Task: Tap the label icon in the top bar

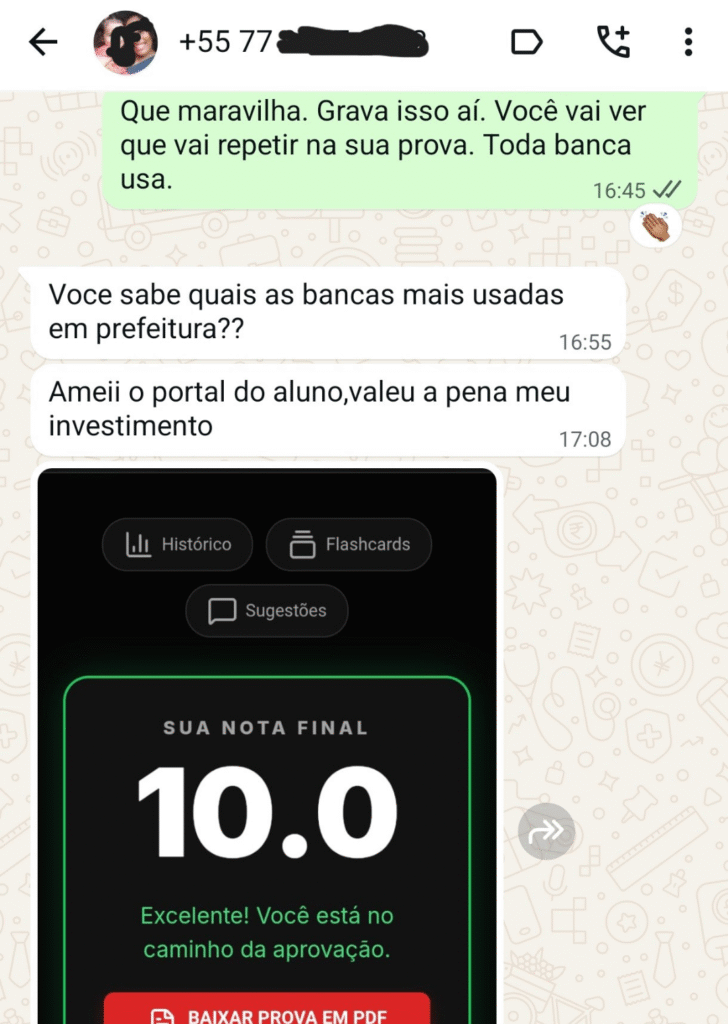Action: 526,42
